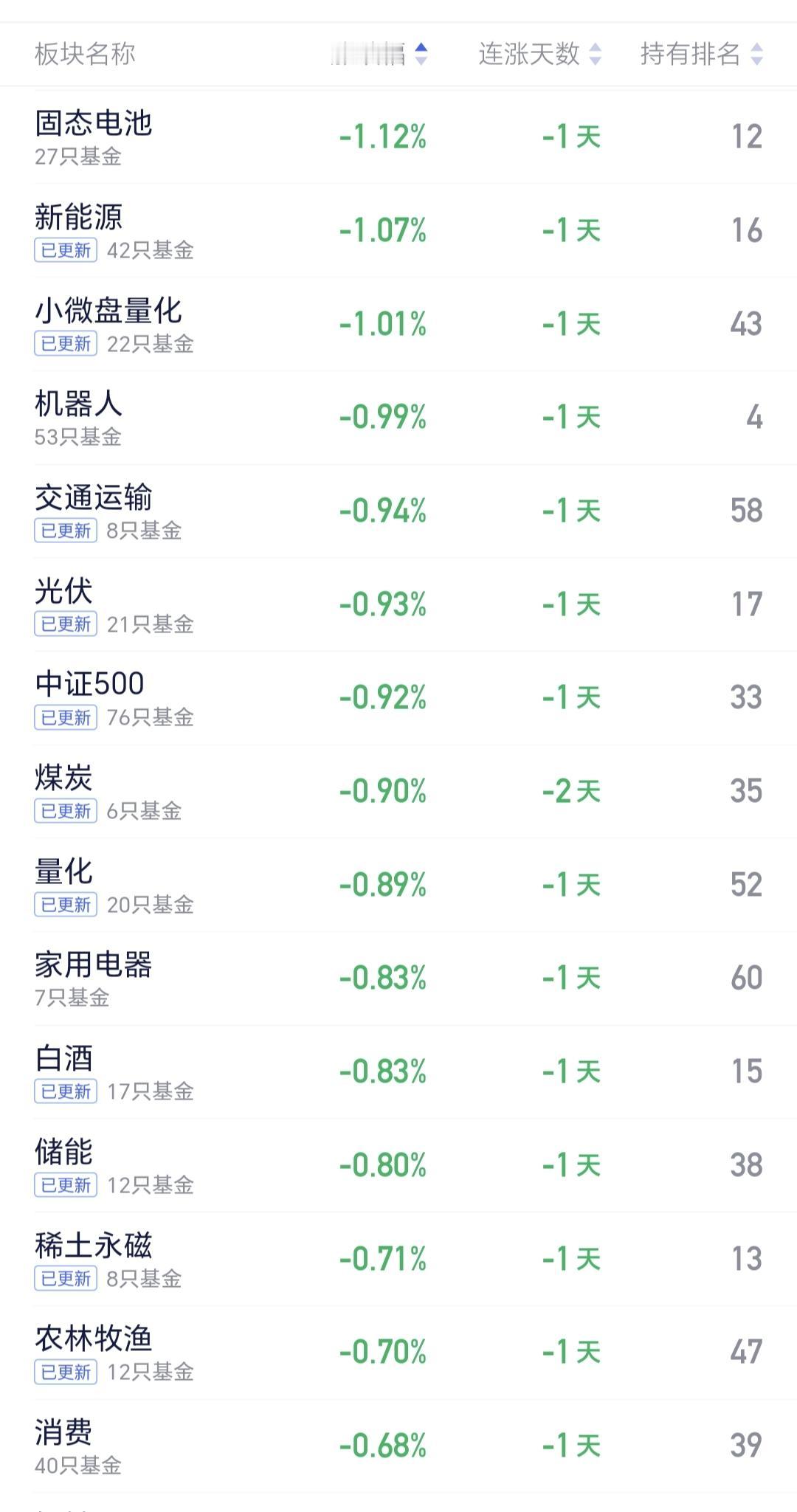The height and width of the screenshot is (1512, 797).
Task: Tap the 已更新 badge next to 白酒
Action: (65, 1091)
